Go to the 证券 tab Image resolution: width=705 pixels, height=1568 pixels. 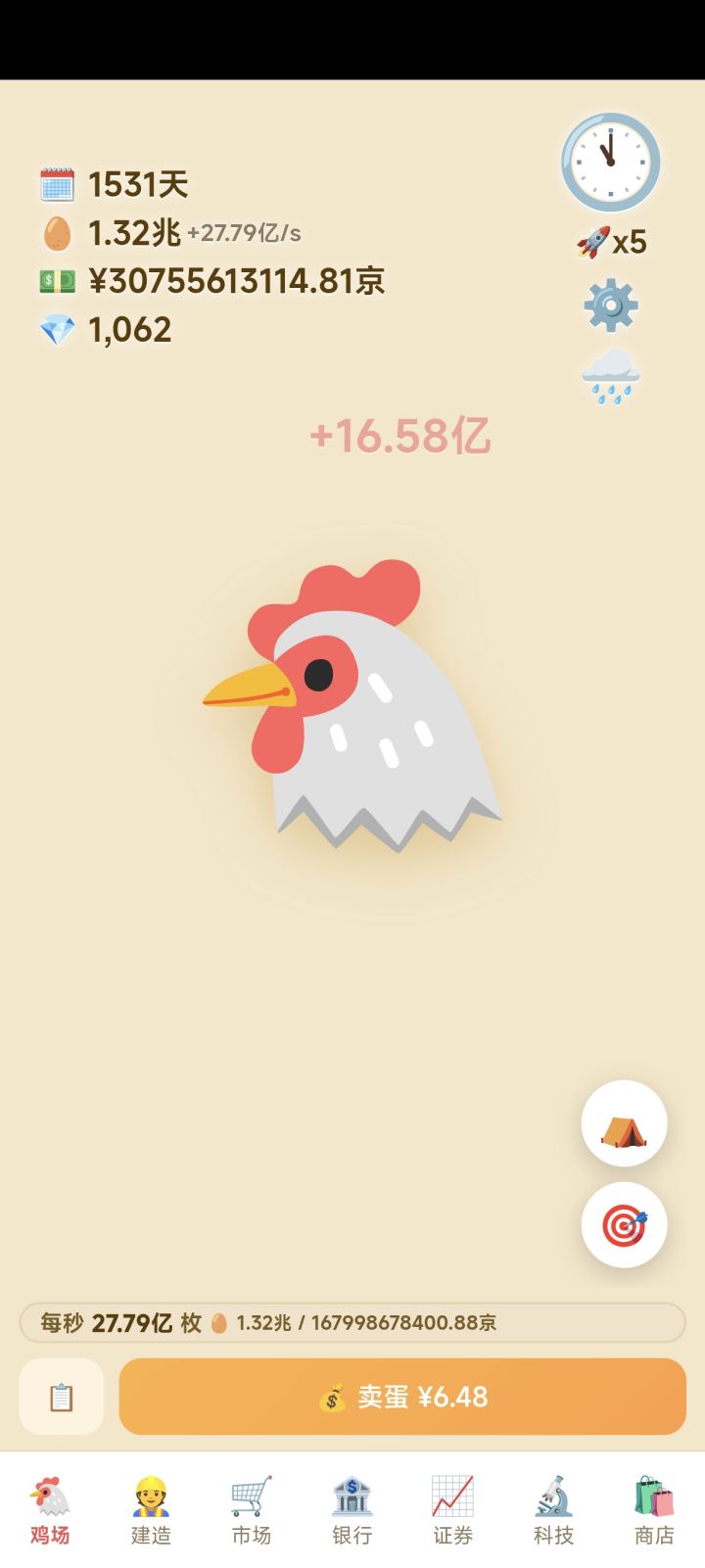(x=453, y=1510)
